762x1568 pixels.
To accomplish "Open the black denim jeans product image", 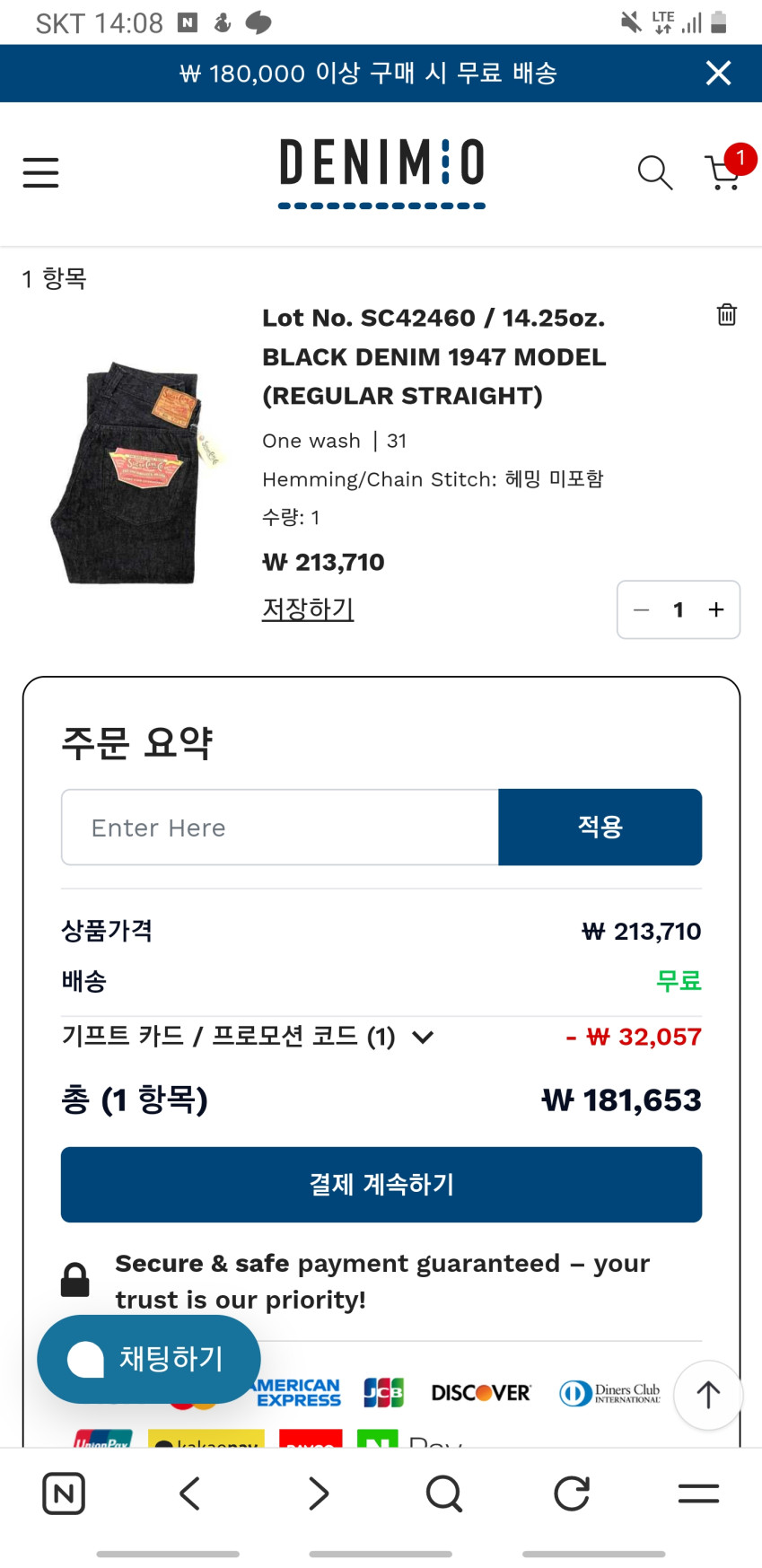I will click(x=135, y=471).
